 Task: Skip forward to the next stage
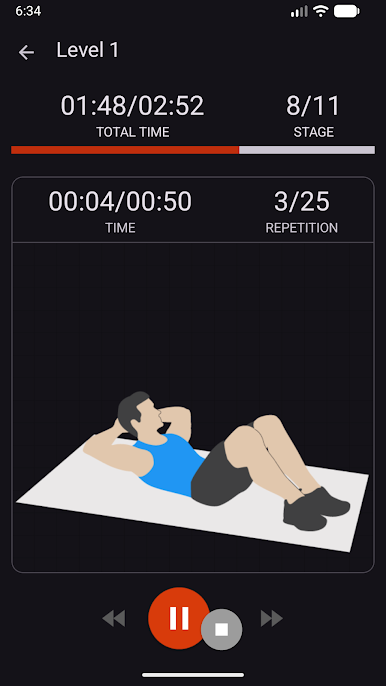tap(272, 618)
